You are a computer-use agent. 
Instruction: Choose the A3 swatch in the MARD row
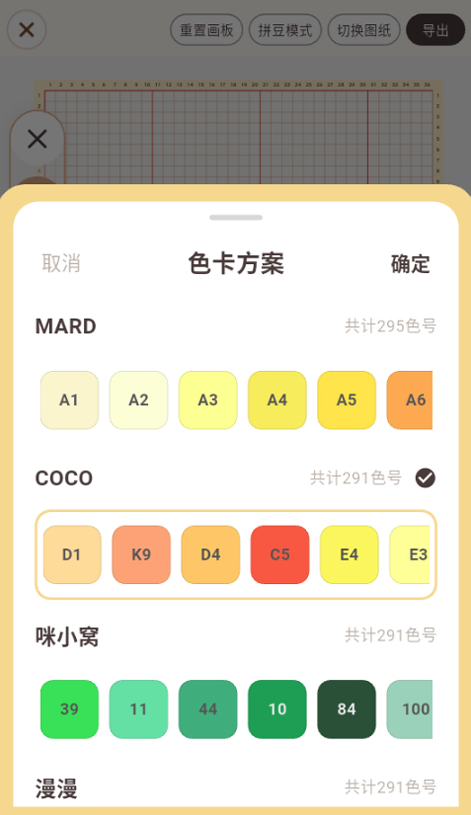(208, 400)
